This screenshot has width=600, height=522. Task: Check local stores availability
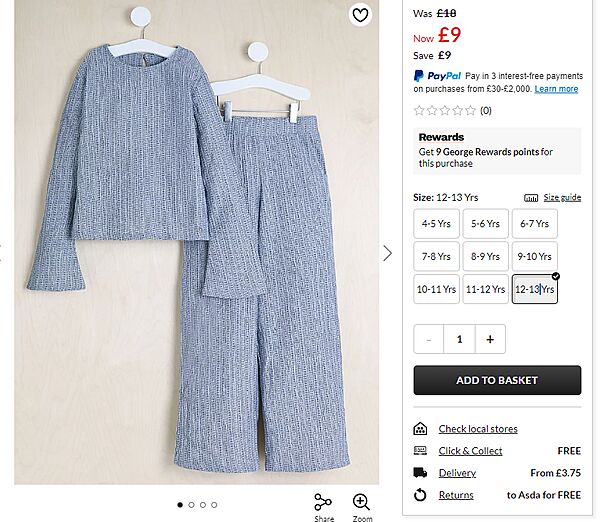tap(477, 429)
